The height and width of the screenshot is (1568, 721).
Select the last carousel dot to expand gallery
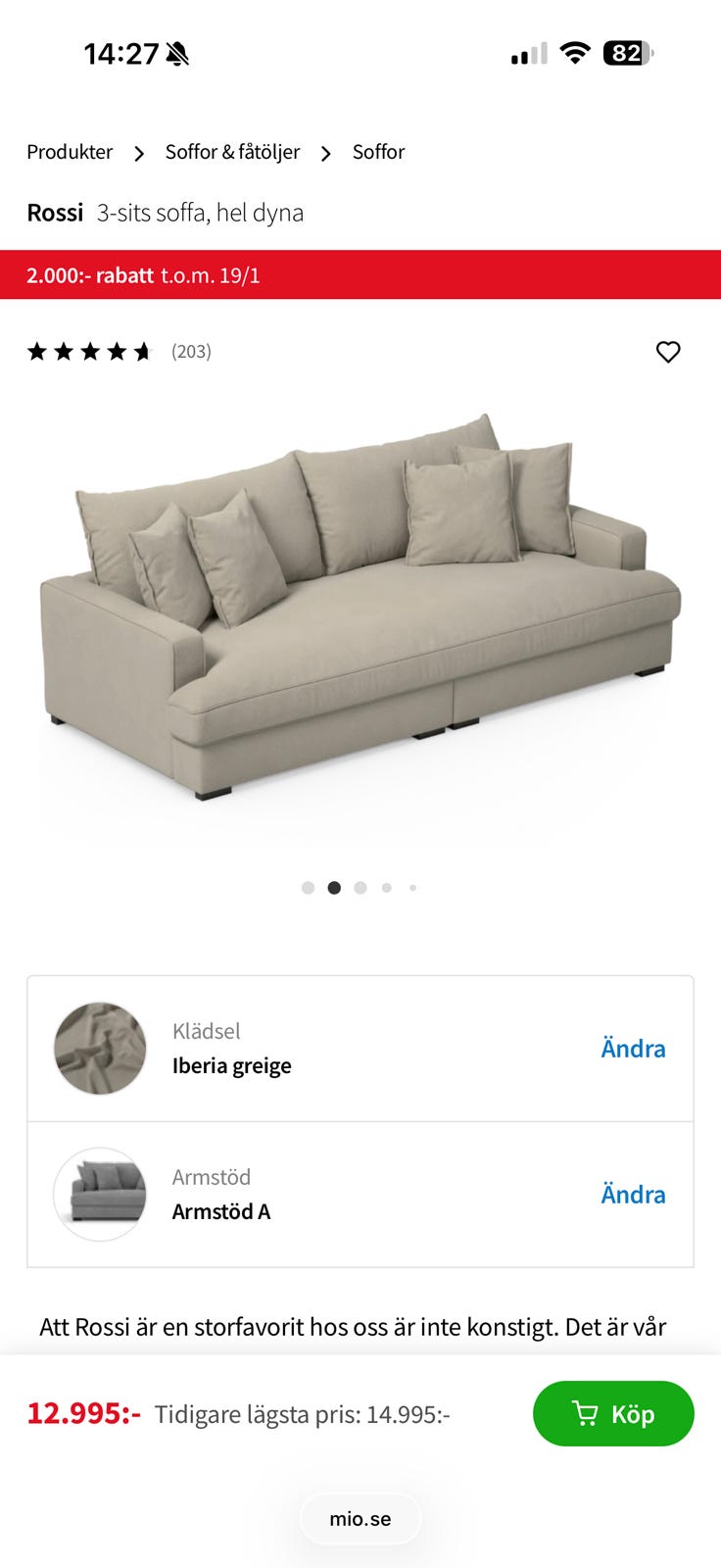pos(411,887)
